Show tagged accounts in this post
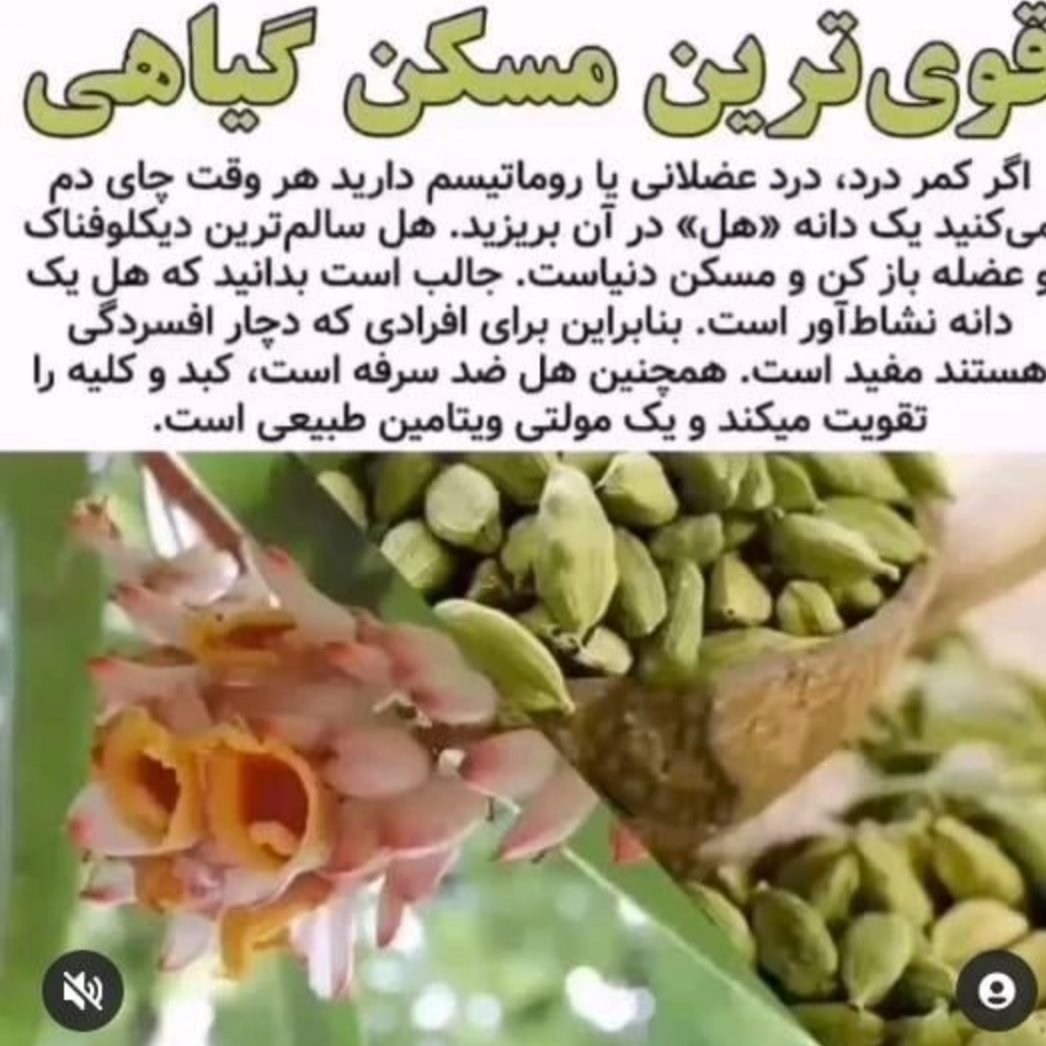1046x1046 pixels. (996, 991)
